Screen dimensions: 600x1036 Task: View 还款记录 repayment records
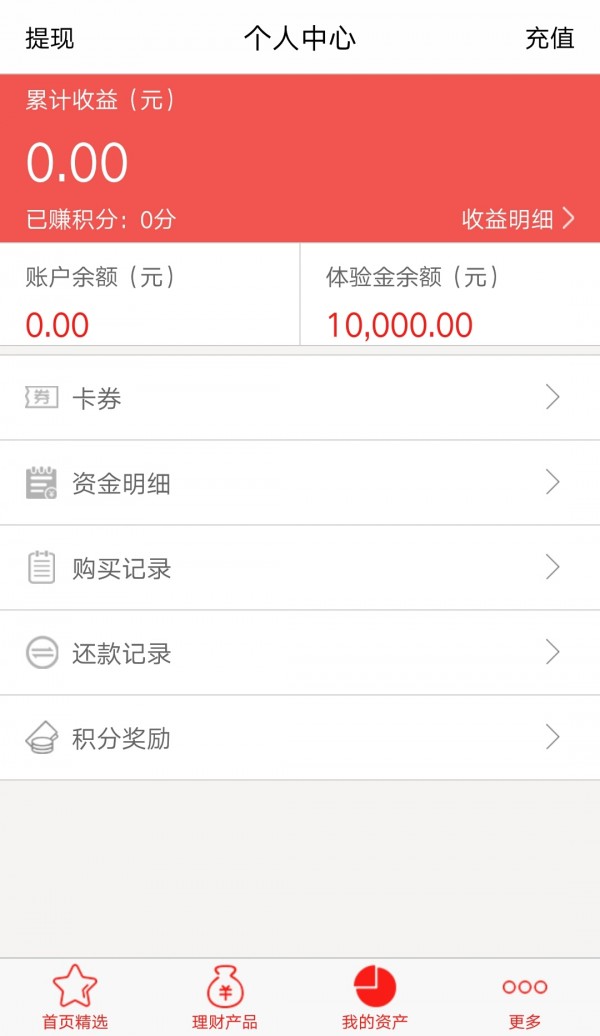pyautogui.click(x=300, y=653)
